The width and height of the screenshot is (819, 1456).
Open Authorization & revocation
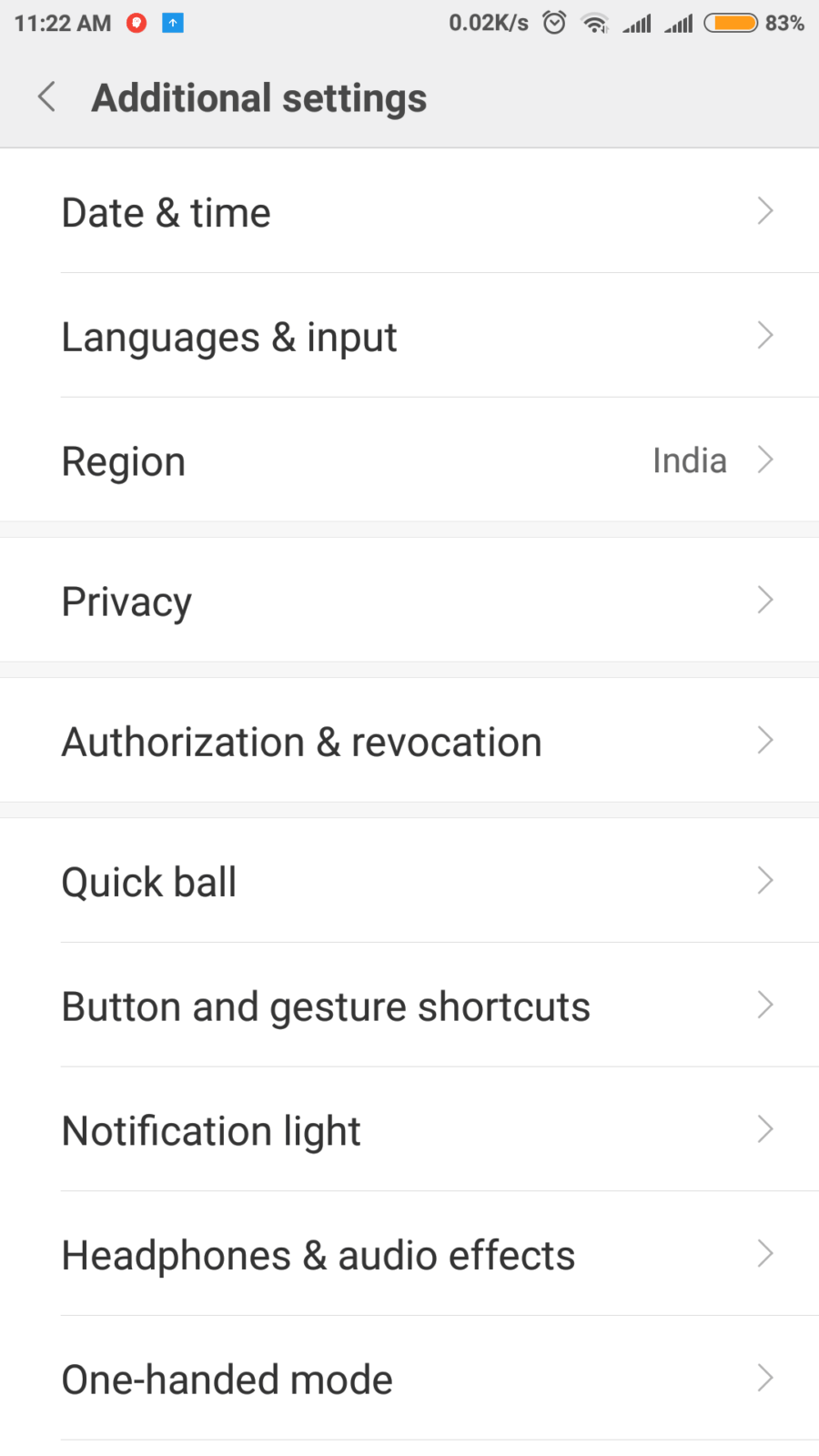click(x=409, y=741)
